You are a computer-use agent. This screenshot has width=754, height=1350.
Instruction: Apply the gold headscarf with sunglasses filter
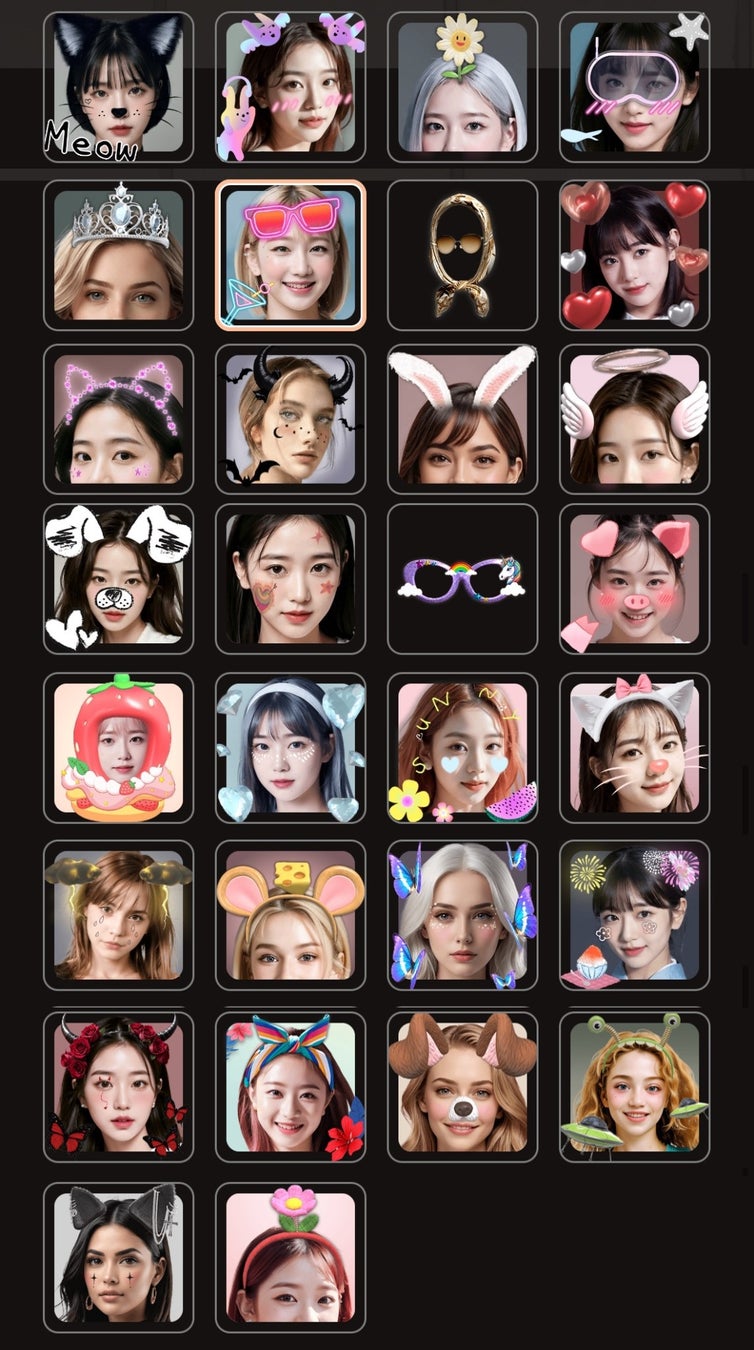pyautogui.click(x=462, y=255)
